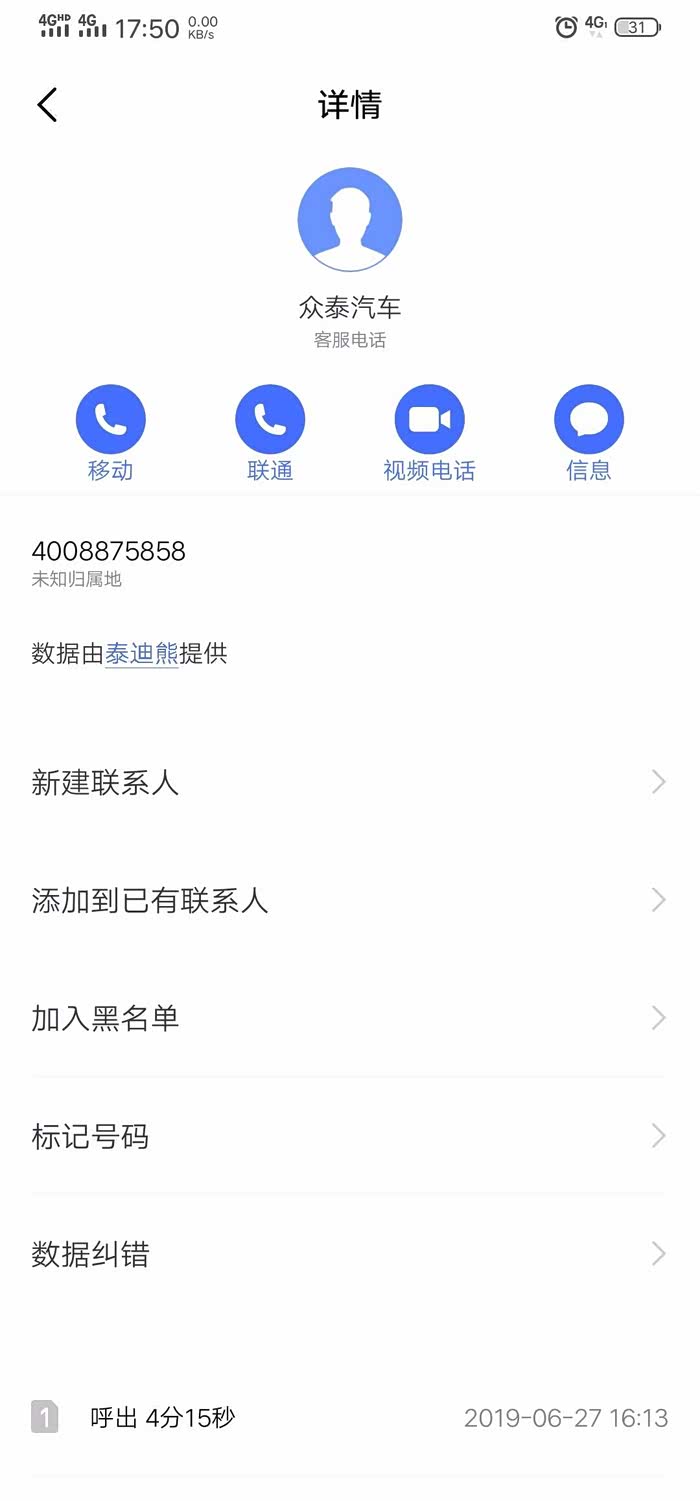Call via 移动 SIM
Image resolution: width=700 pixels, height=1501 pixels.
click(110, 420)
